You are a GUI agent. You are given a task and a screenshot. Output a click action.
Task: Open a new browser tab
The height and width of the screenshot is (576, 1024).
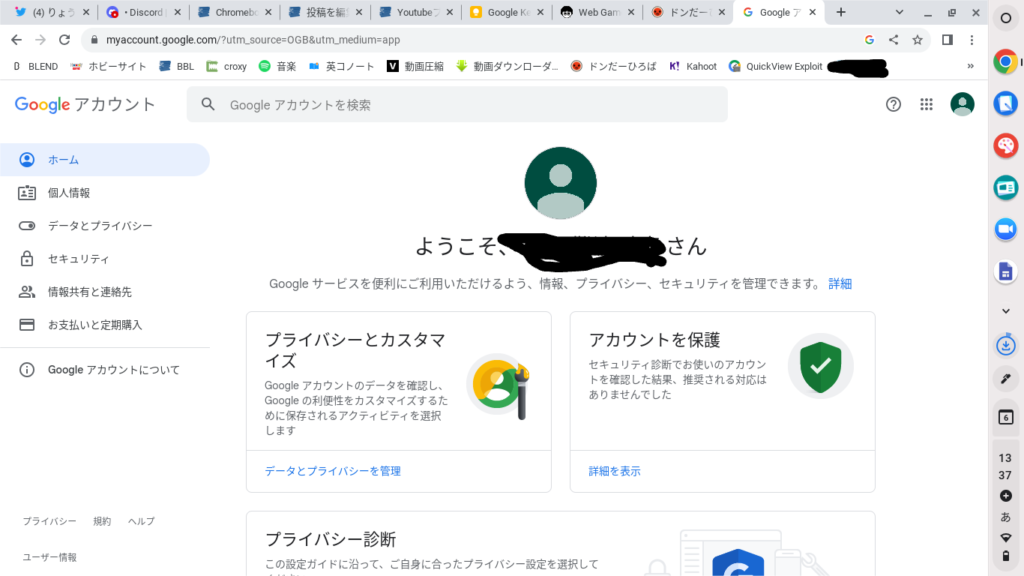pyautogui.click(x=840, y=13)
